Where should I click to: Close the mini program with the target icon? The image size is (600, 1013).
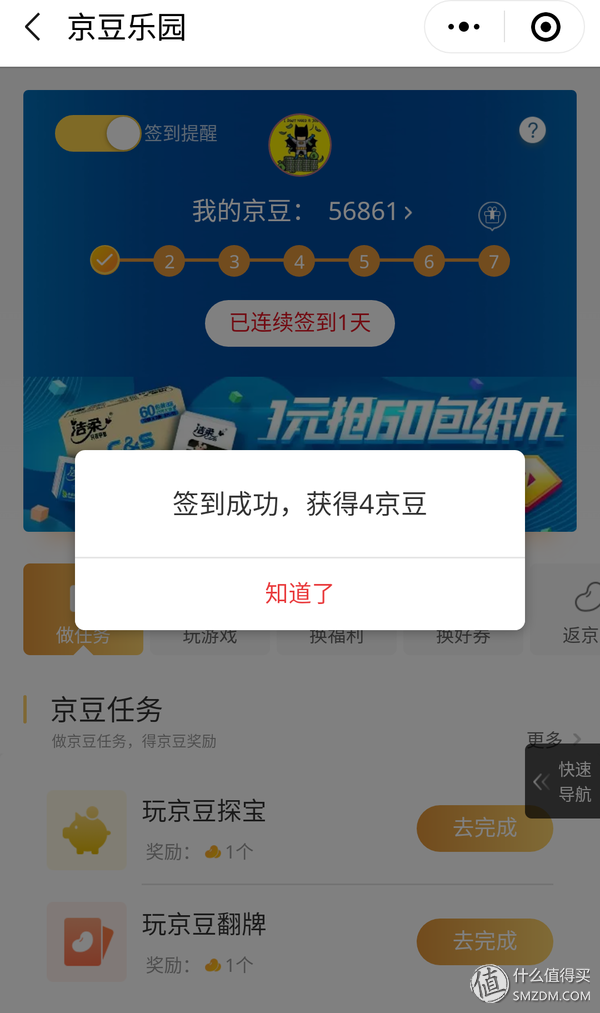click(545, 27)
